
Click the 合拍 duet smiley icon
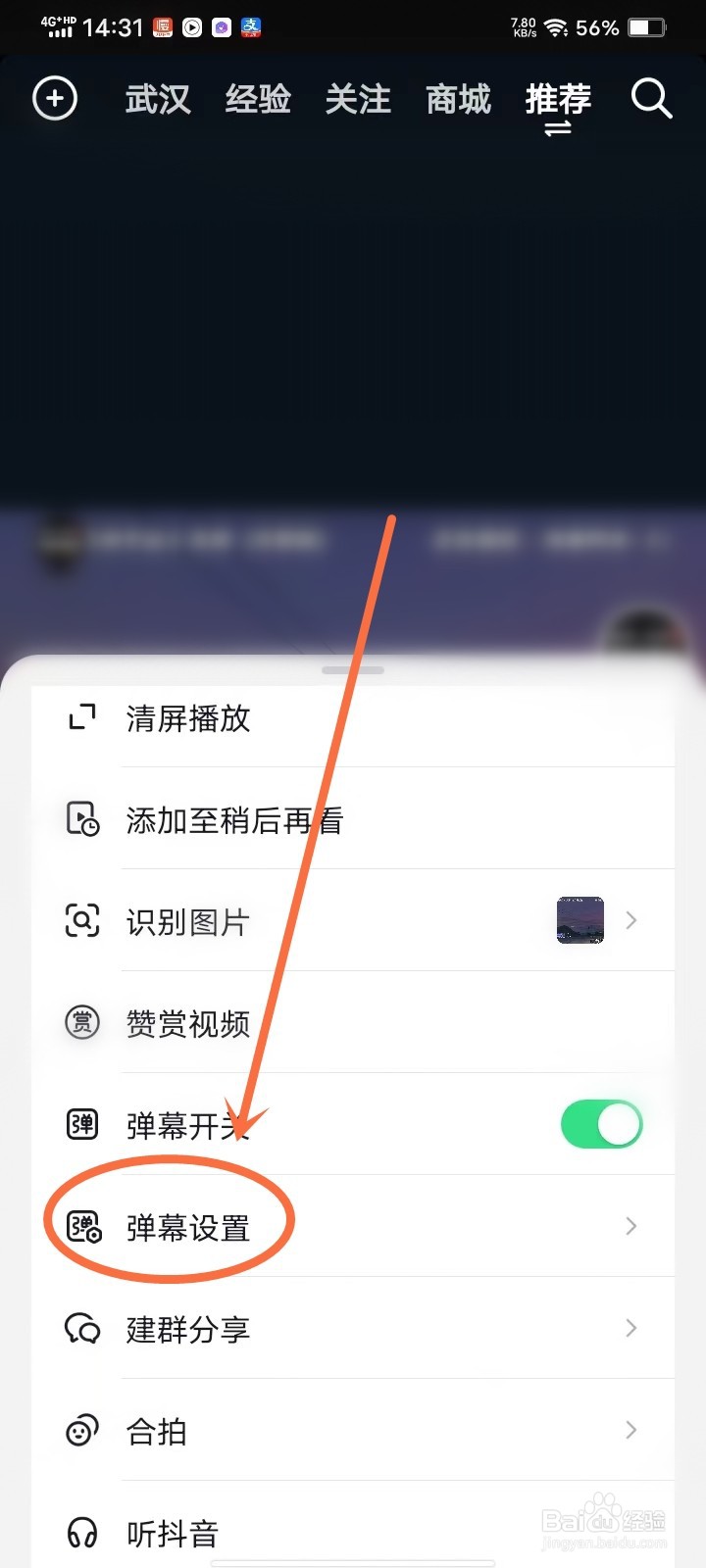click(81, 1430)
